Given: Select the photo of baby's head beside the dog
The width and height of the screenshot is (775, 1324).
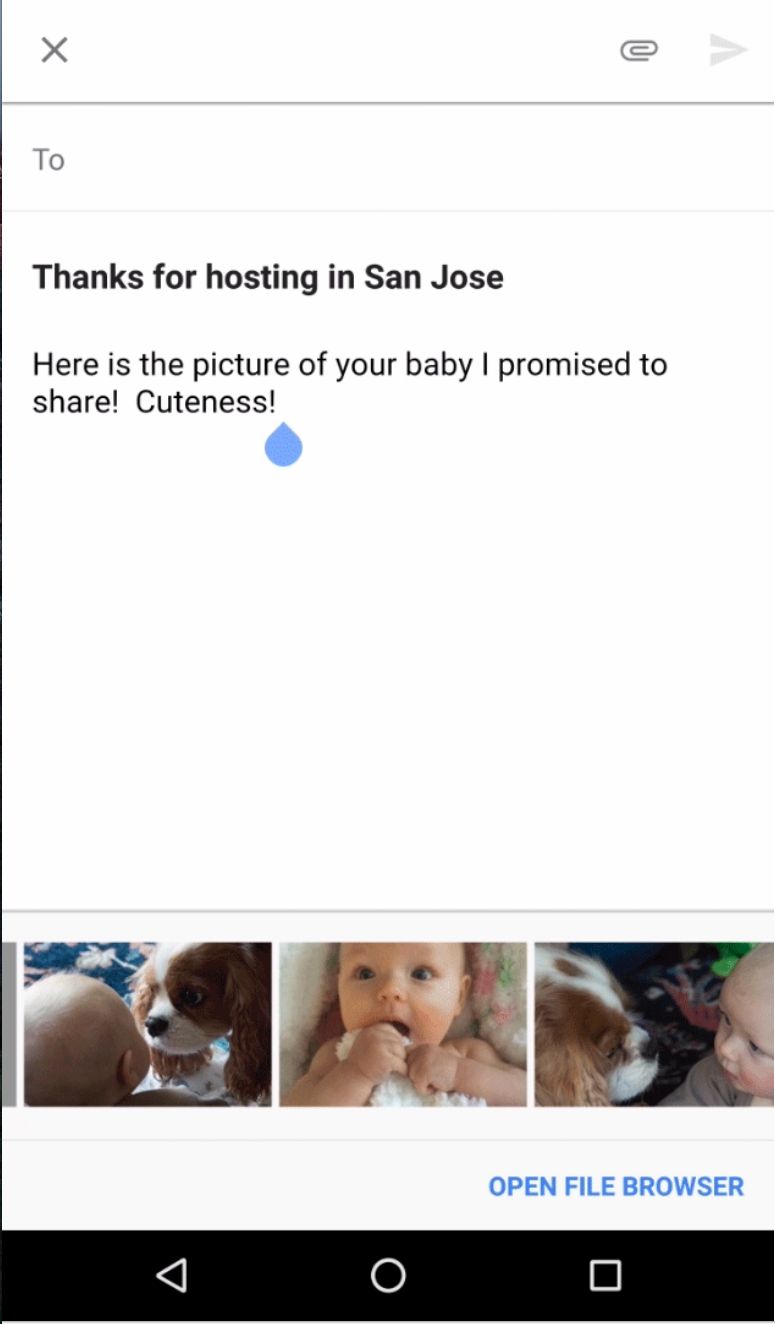Looking at the screenshot, I should (x=147, y=1024).
